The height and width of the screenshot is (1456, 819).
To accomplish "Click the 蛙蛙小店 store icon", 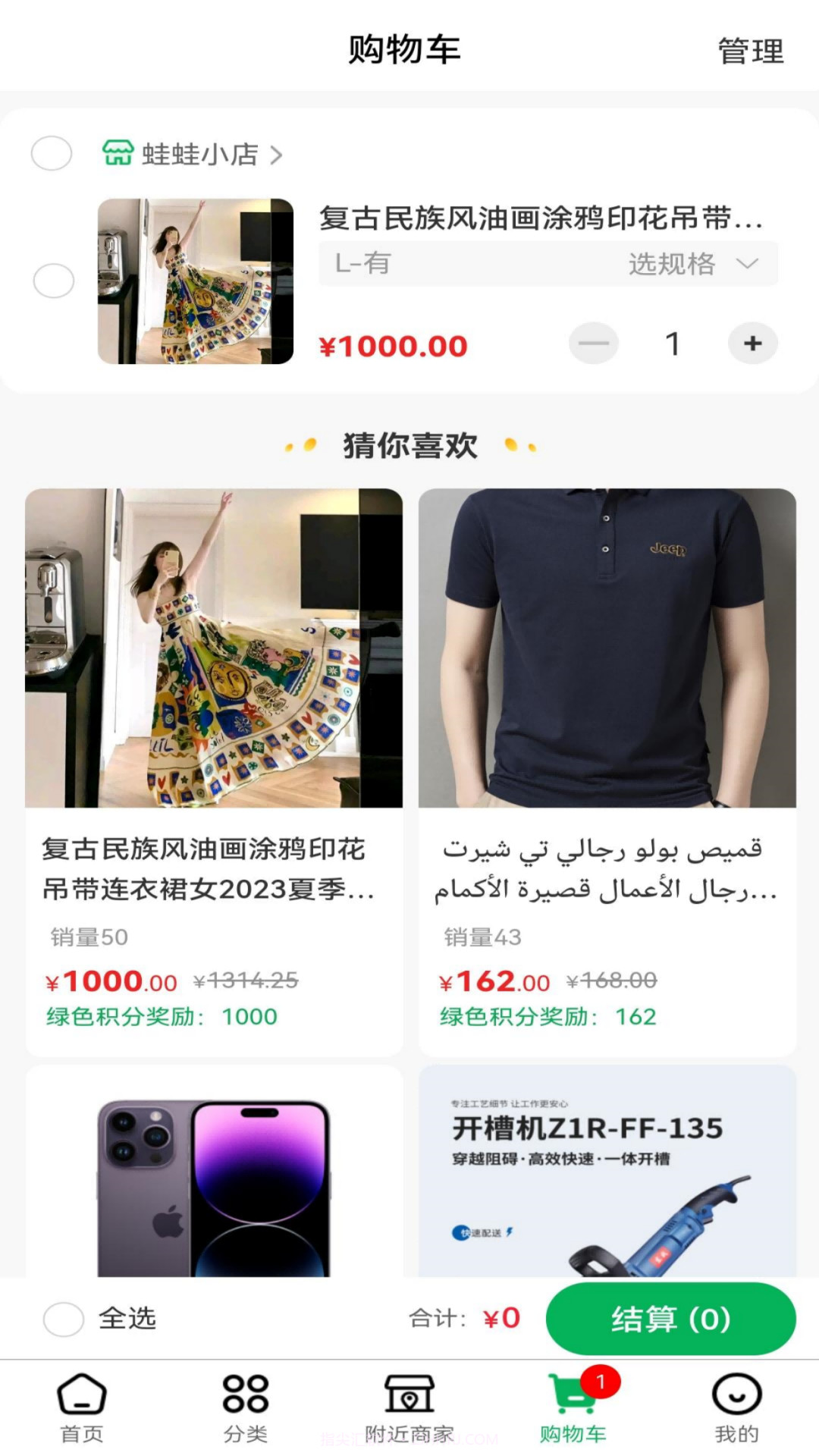I will point(118,154).
